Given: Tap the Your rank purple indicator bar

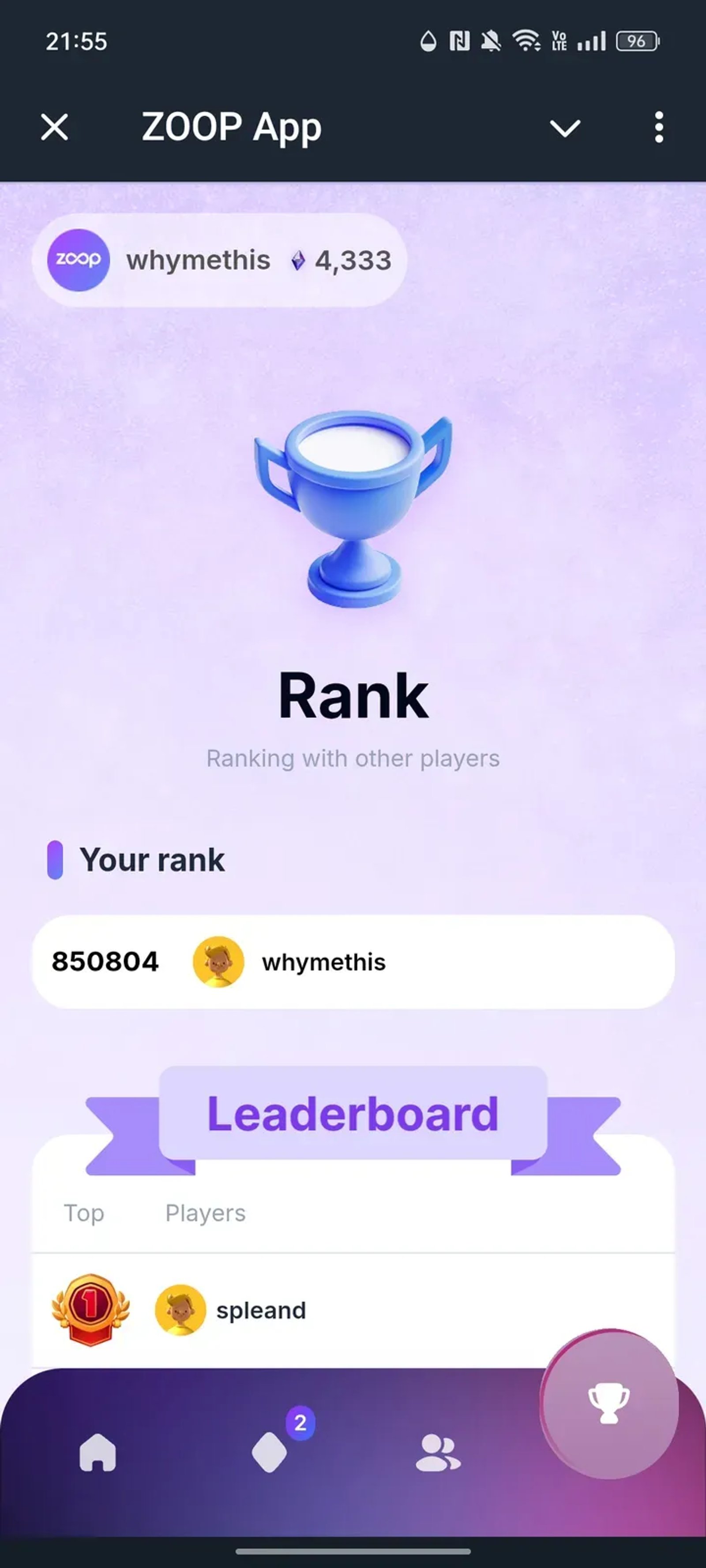Looking at the screenshot, I should click(x=56, y=860).
